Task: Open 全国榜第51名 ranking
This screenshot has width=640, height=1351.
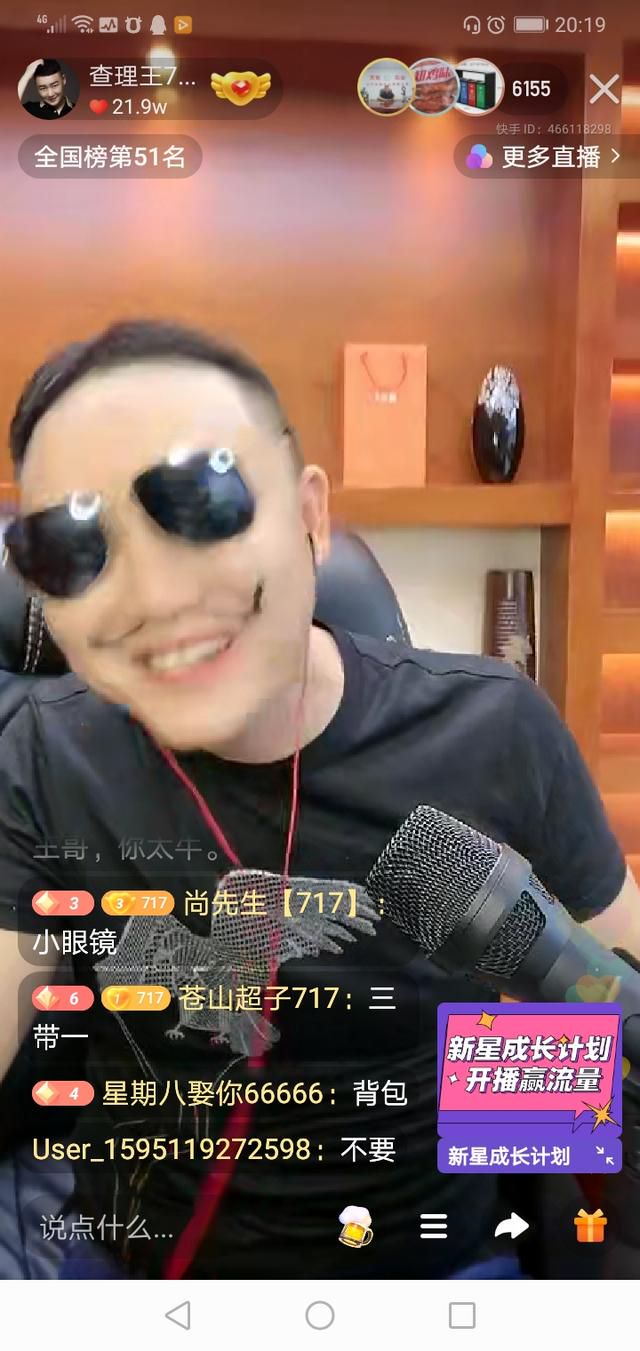Action: (x=110, y=157)
